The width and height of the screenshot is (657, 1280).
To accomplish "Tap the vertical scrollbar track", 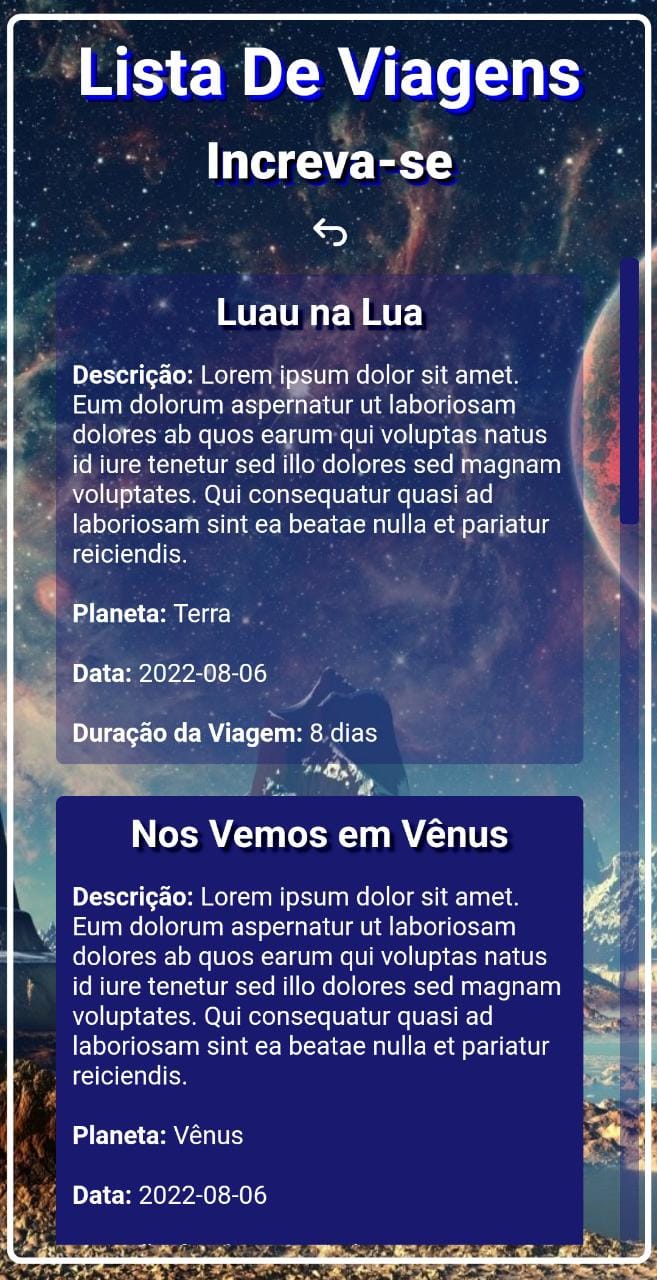I will (629, 850).
